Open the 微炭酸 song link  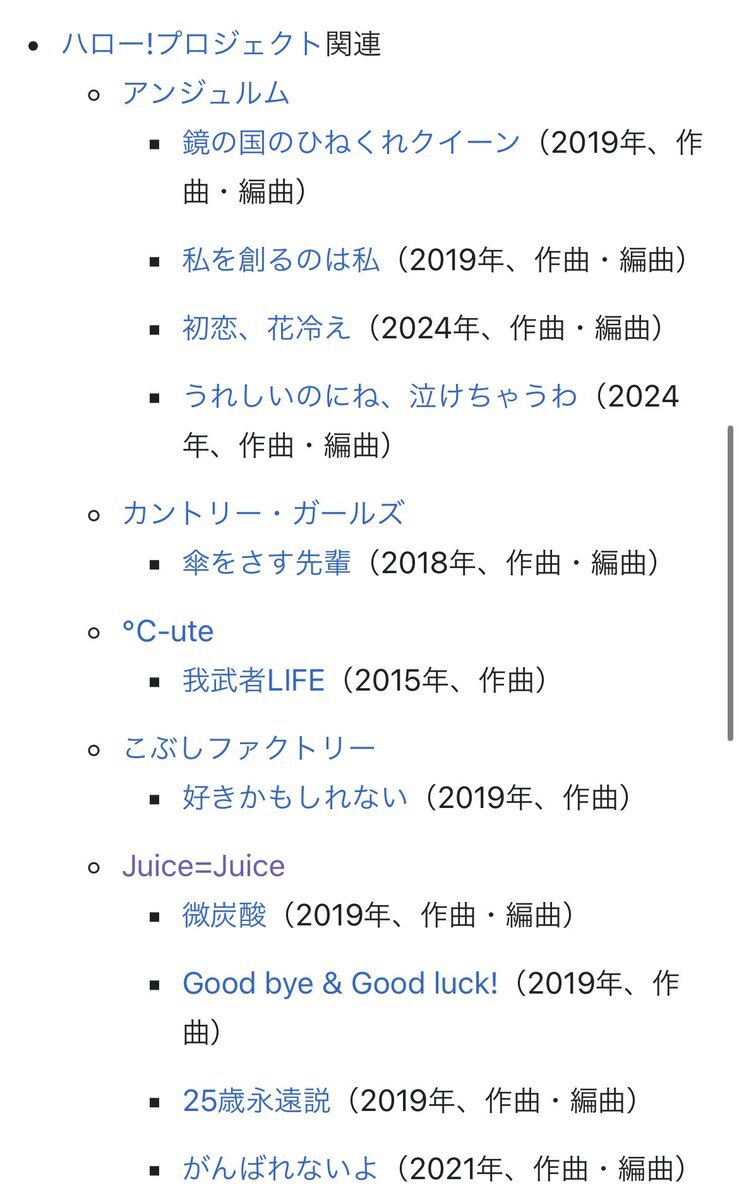click(x=225, y=914)
